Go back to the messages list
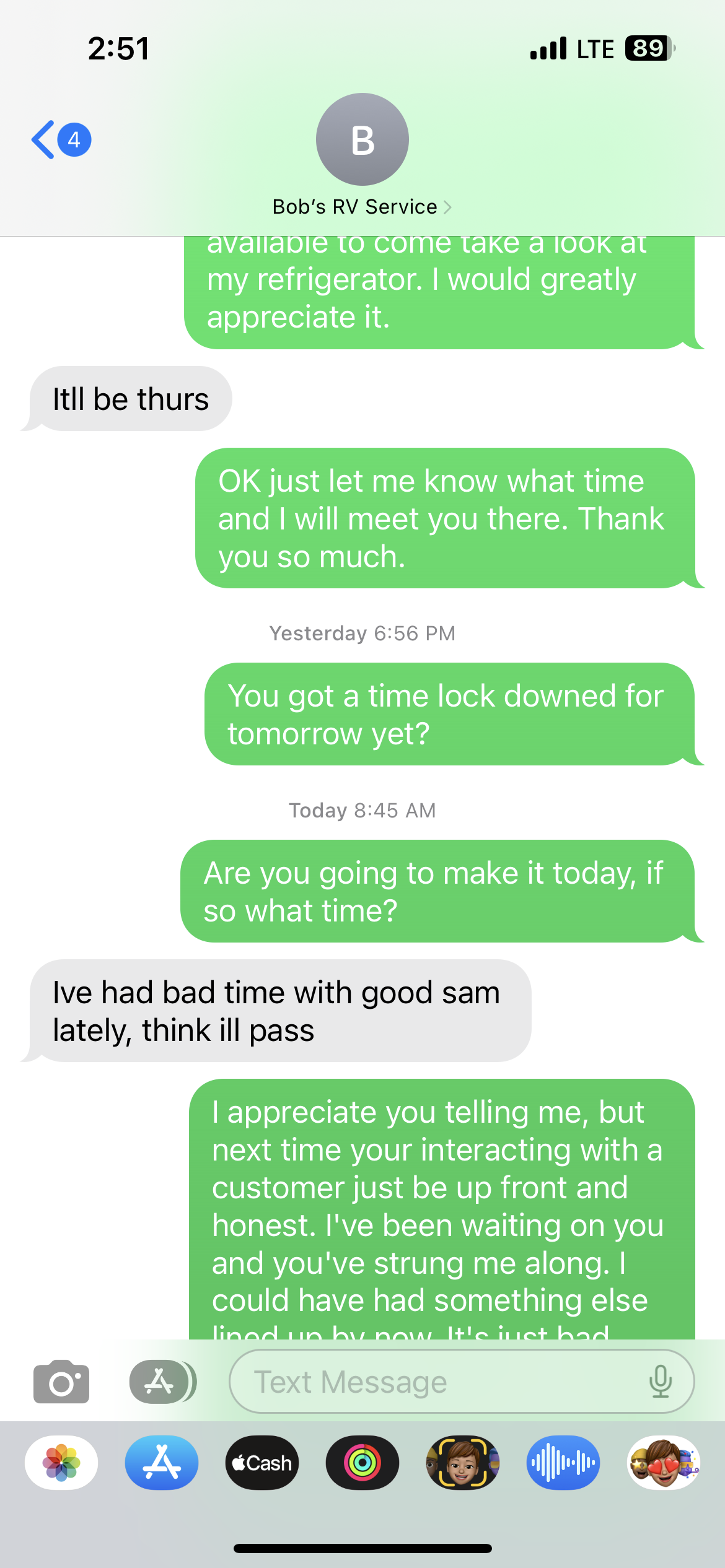The width and height of the screenshot is (725, 1568). pyautogui.click(x=61, y=140)
